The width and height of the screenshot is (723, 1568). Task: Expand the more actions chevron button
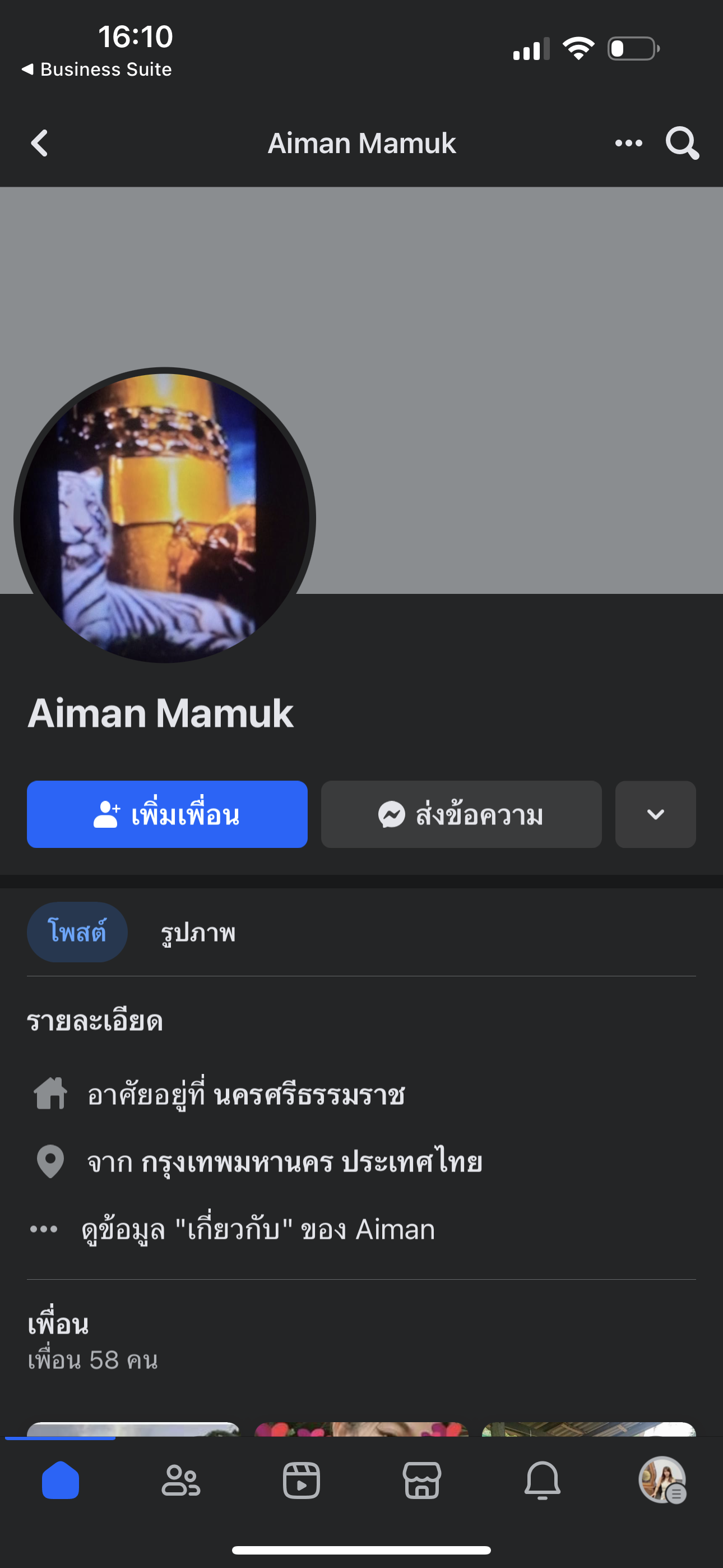click(x=655, y=814)
